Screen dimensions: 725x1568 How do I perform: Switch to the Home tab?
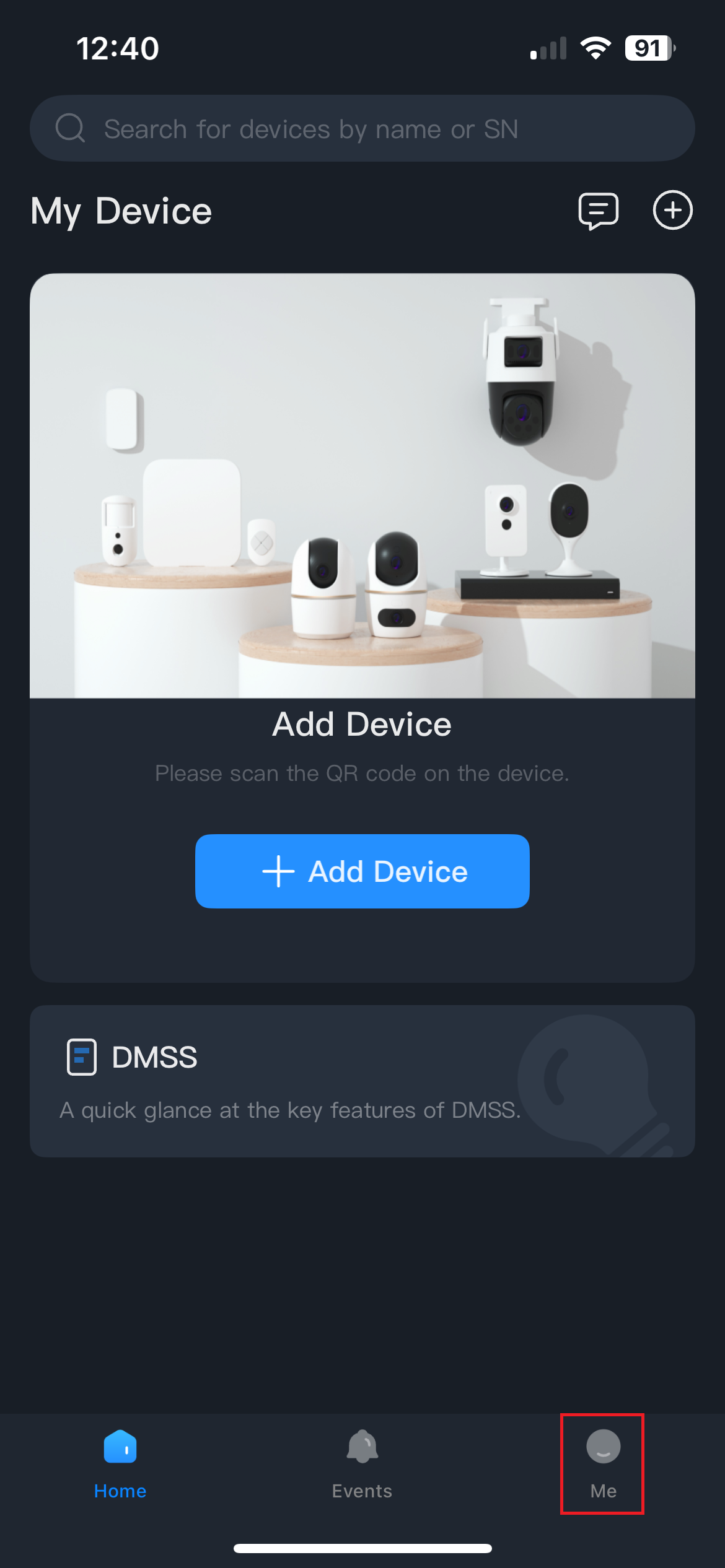[x=120, y=1464]
